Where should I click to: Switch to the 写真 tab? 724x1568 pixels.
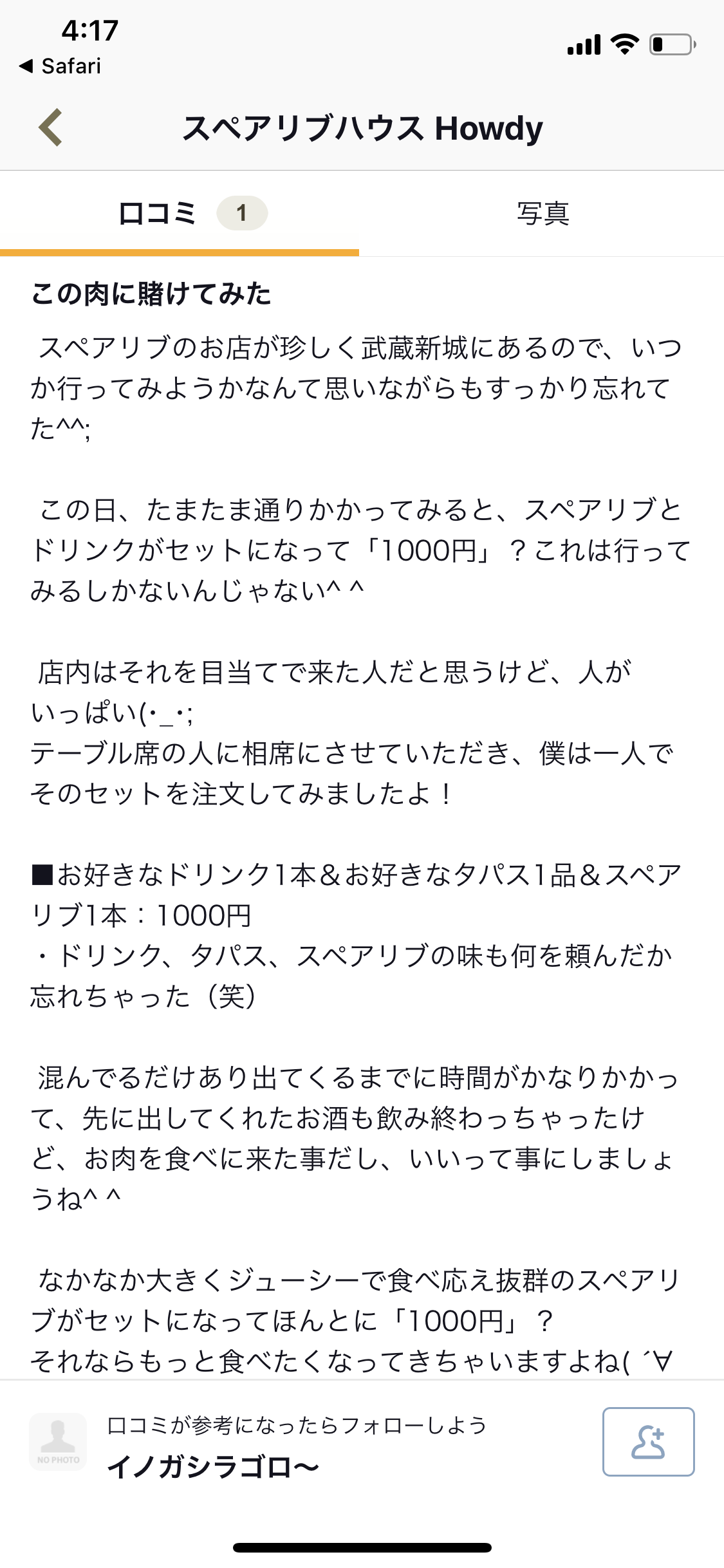(x=543, y=213)
